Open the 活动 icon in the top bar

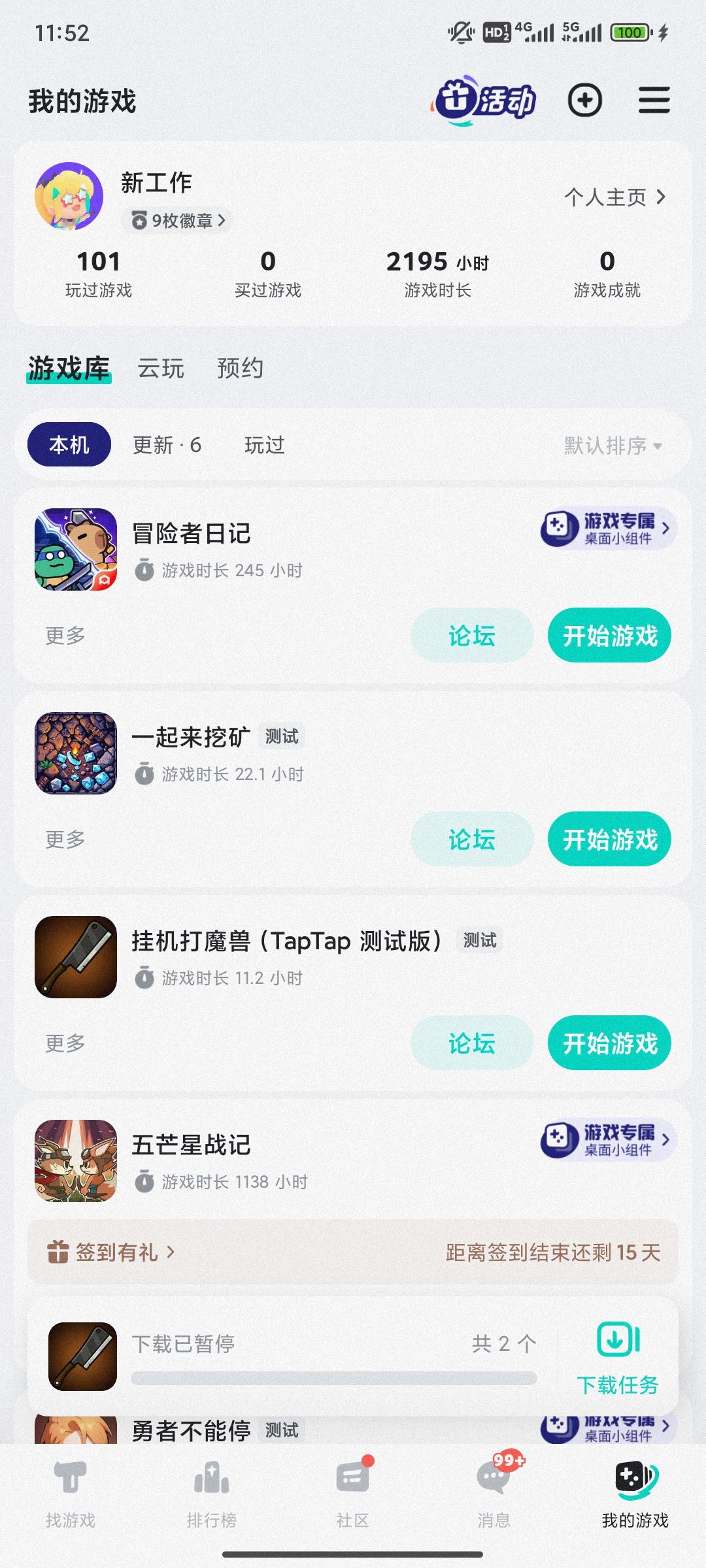pos(486,101)
